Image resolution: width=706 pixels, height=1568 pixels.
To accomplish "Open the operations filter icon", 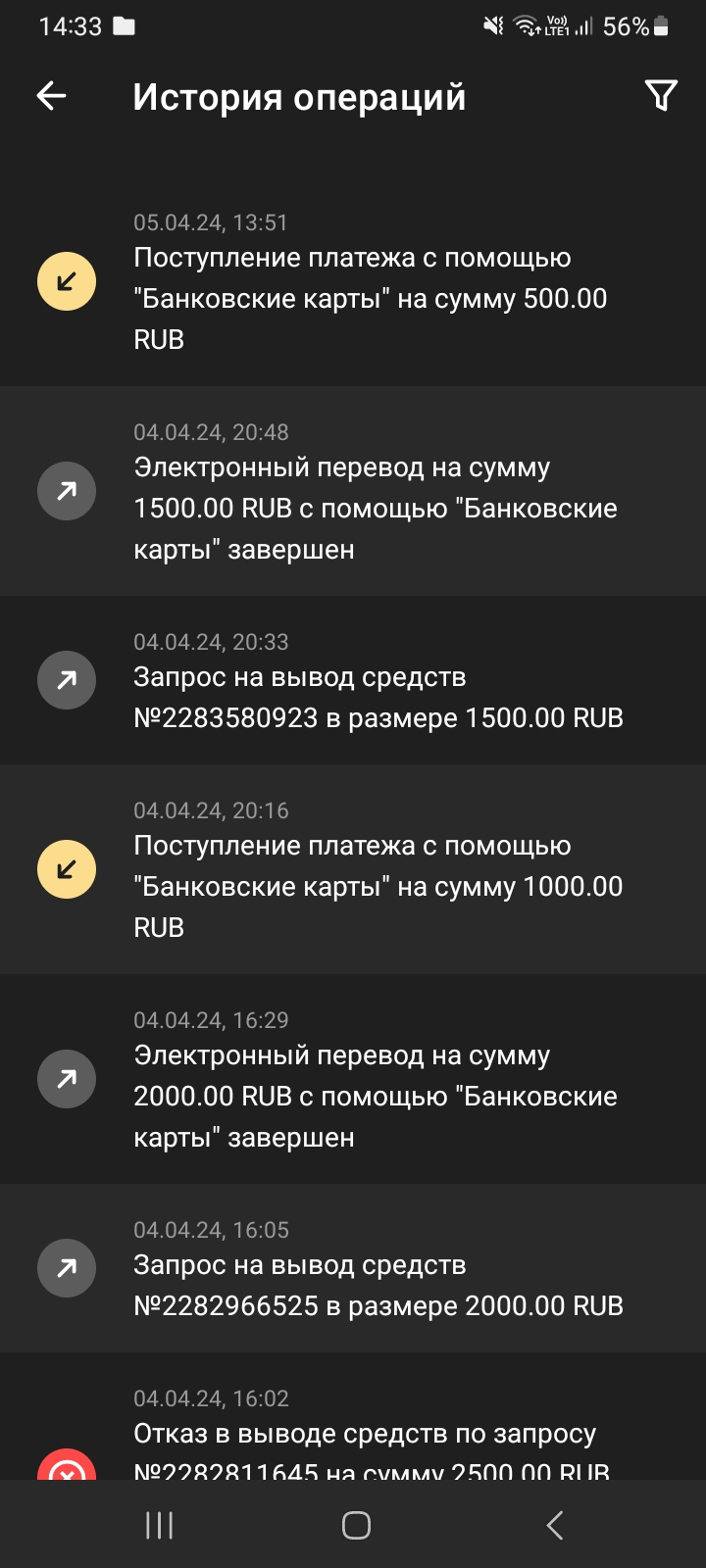I will tap(661, 95).
